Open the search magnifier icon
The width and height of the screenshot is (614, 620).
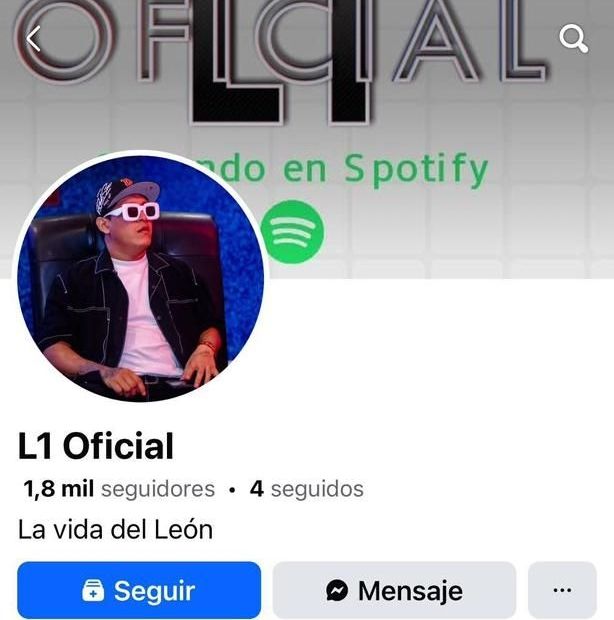[x=573, y=39]
